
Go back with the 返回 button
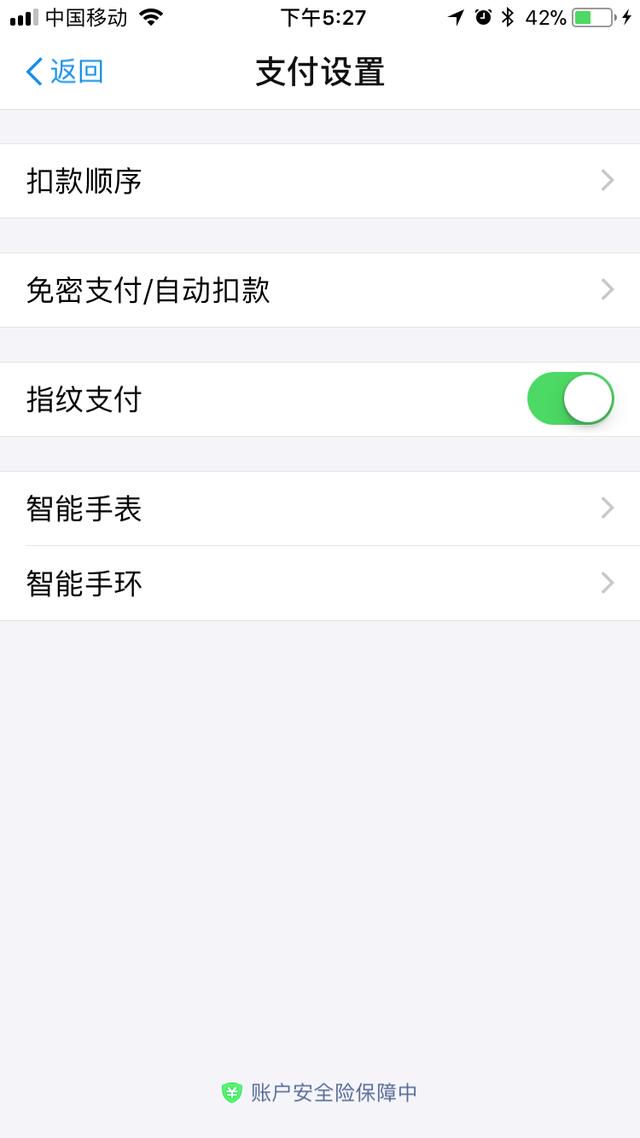point(64,72)
